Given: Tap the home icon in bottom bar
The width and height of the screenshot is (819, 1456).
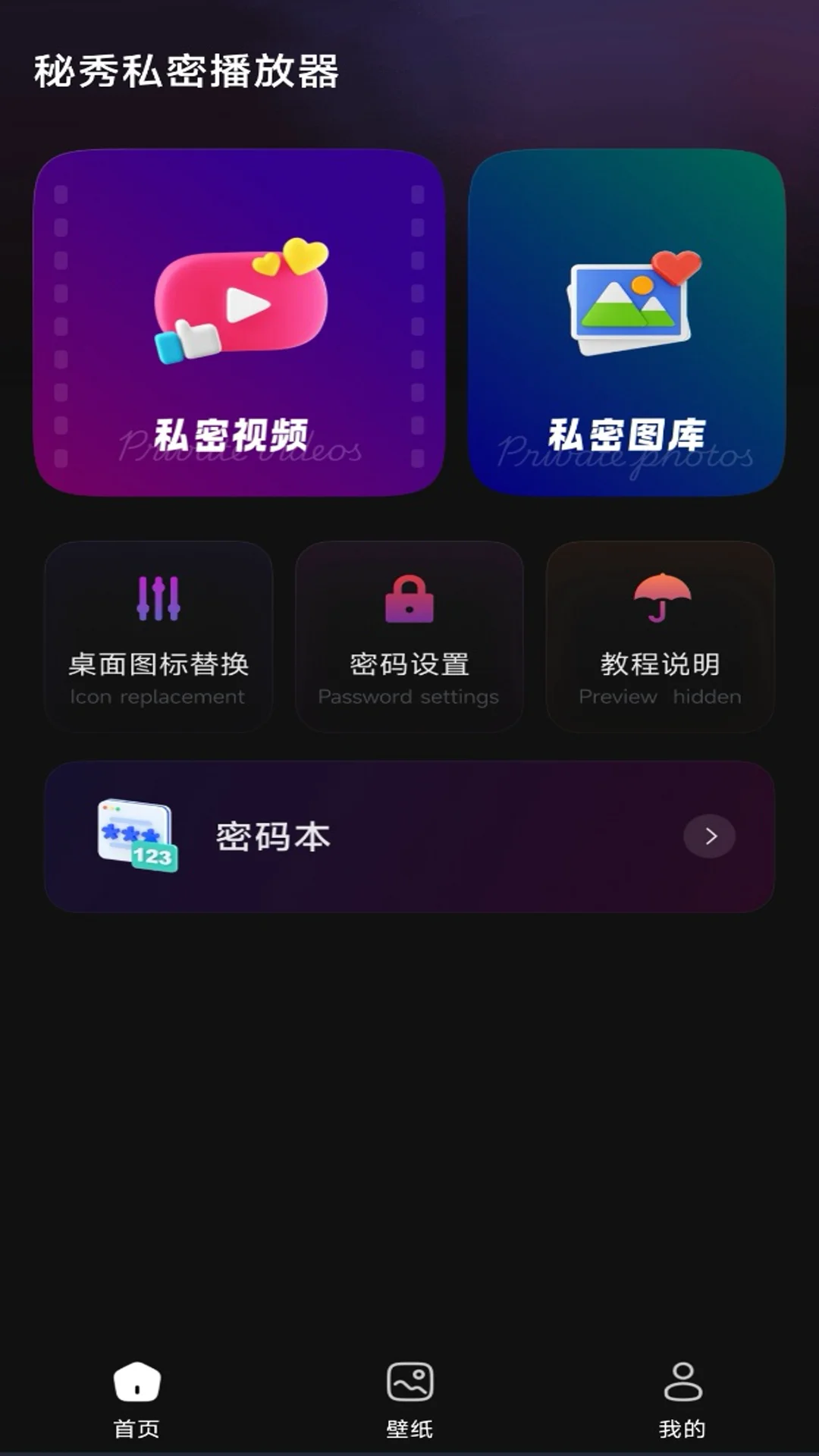Looking at the screenshot, I should [x=135, y=1382].
